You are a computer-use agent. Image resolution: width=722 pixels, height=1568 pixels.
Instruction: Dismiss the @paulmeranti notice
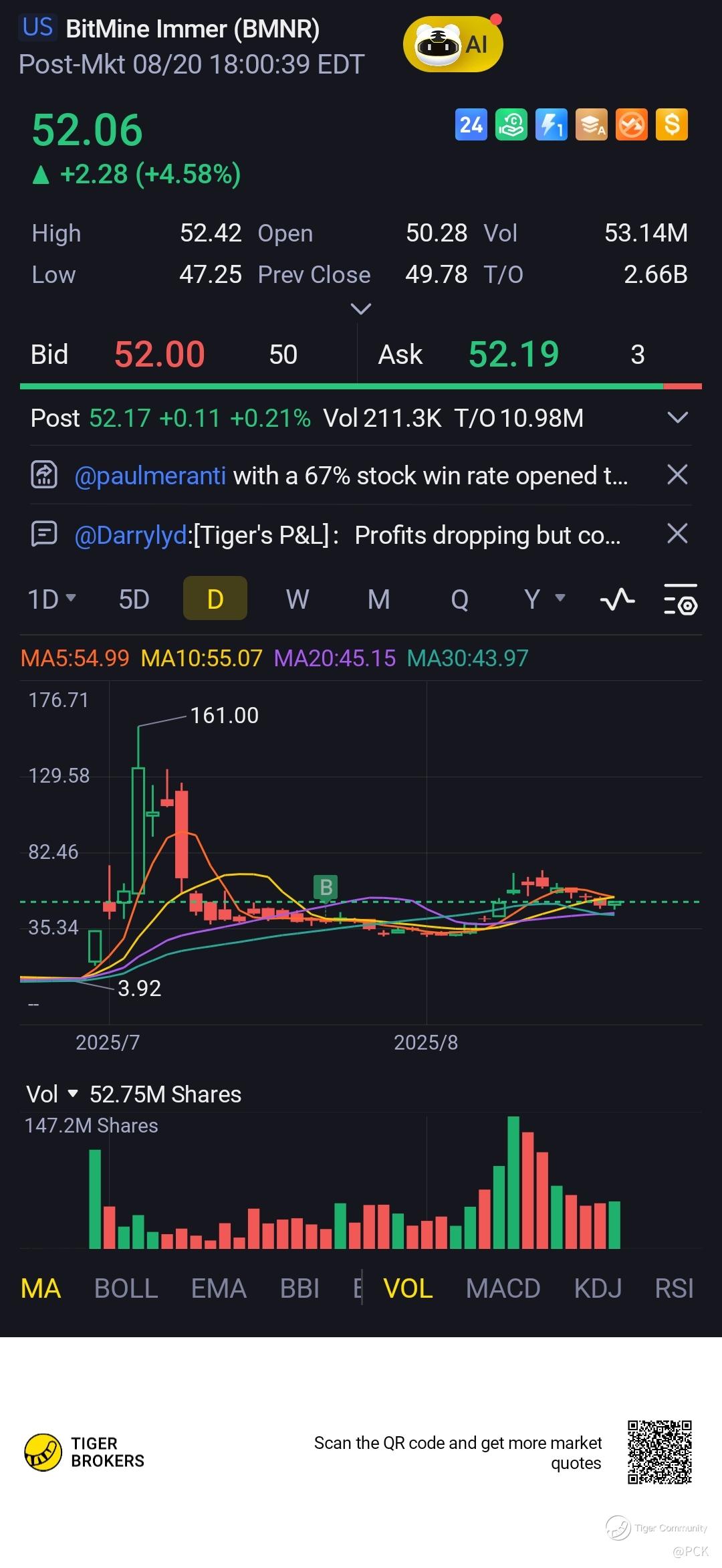[677, 475]
